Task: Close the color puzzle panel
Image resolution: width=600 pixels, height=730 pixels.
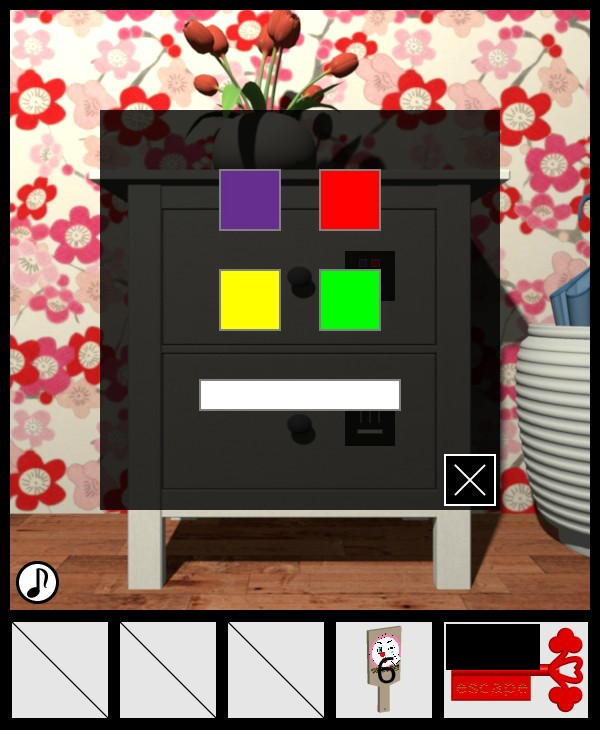Action: coord(470,480)
